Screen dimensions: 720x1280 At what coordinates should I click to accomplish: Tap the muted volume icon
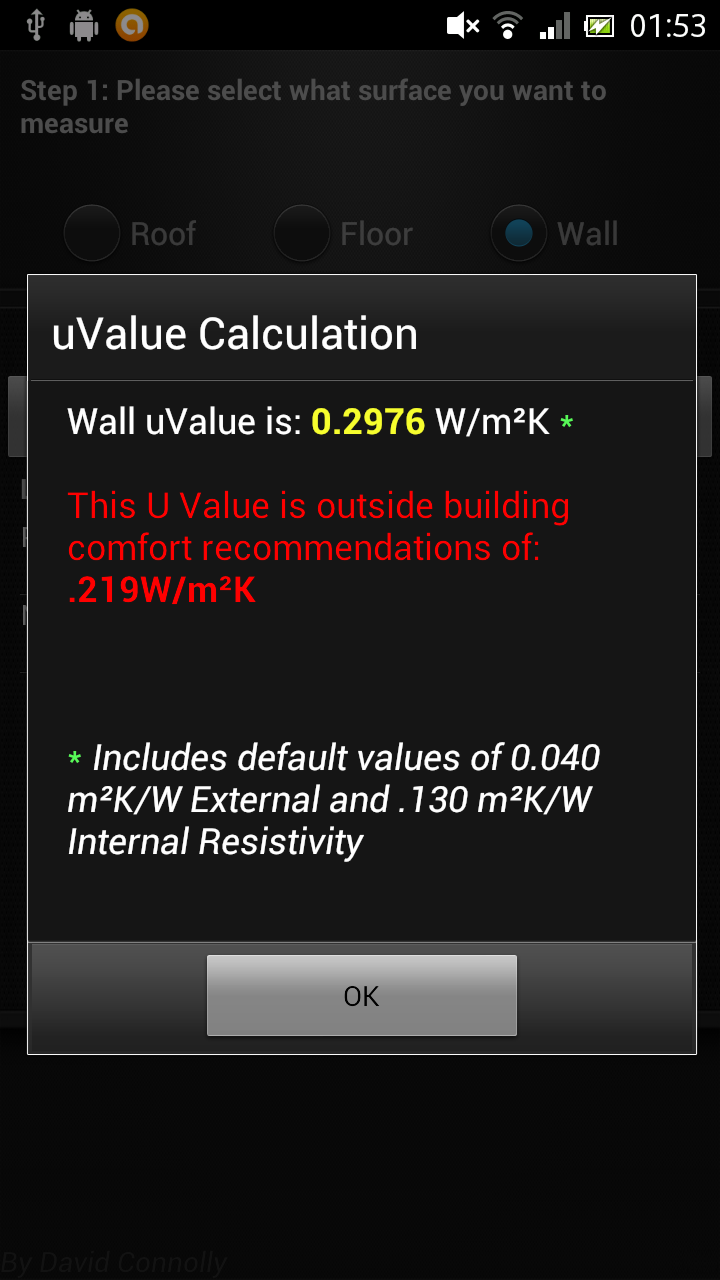click(462, 25)
